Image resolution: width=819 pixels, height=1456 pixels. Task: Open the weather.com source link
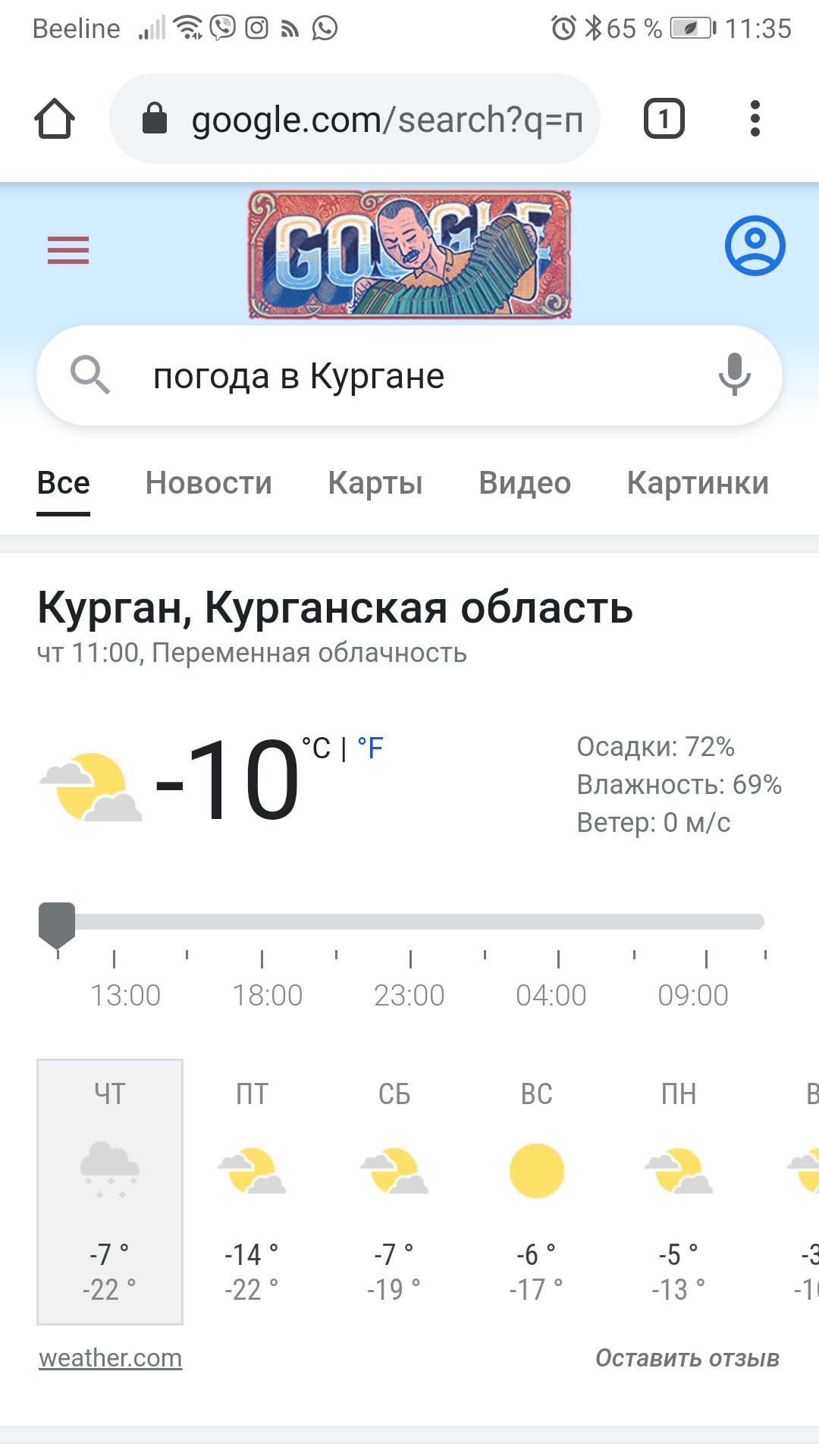pos(111,1357)
